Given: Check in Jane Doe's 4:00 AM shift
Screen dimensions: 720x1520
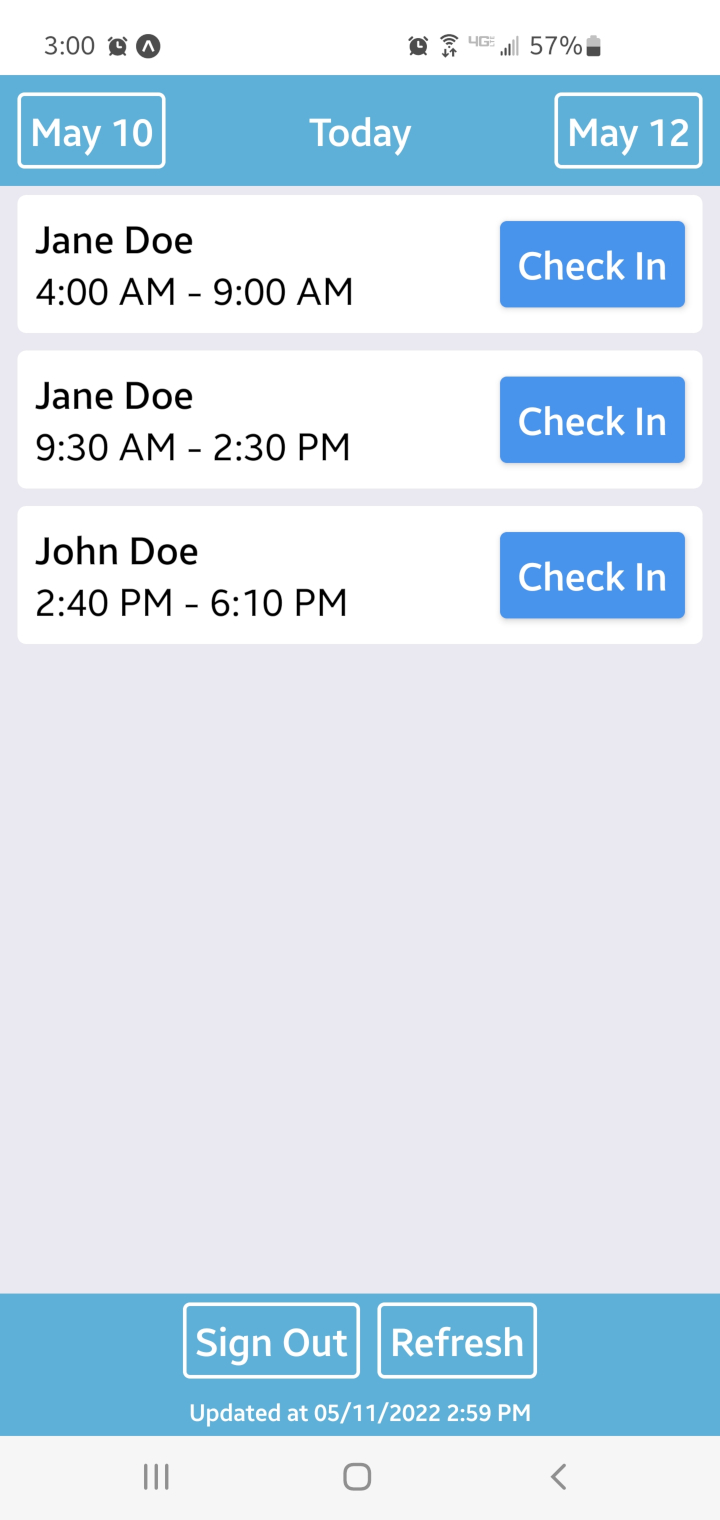Looking at the screenshot, I should click(592, 264).
